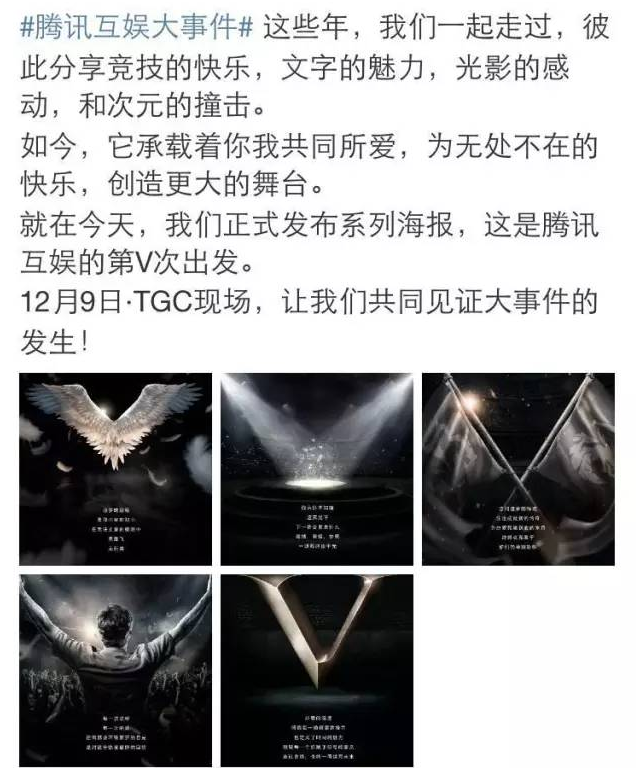Open the crossed flags poster image
The width and height of the screenshot is (636, 781).
click(517, 469)
